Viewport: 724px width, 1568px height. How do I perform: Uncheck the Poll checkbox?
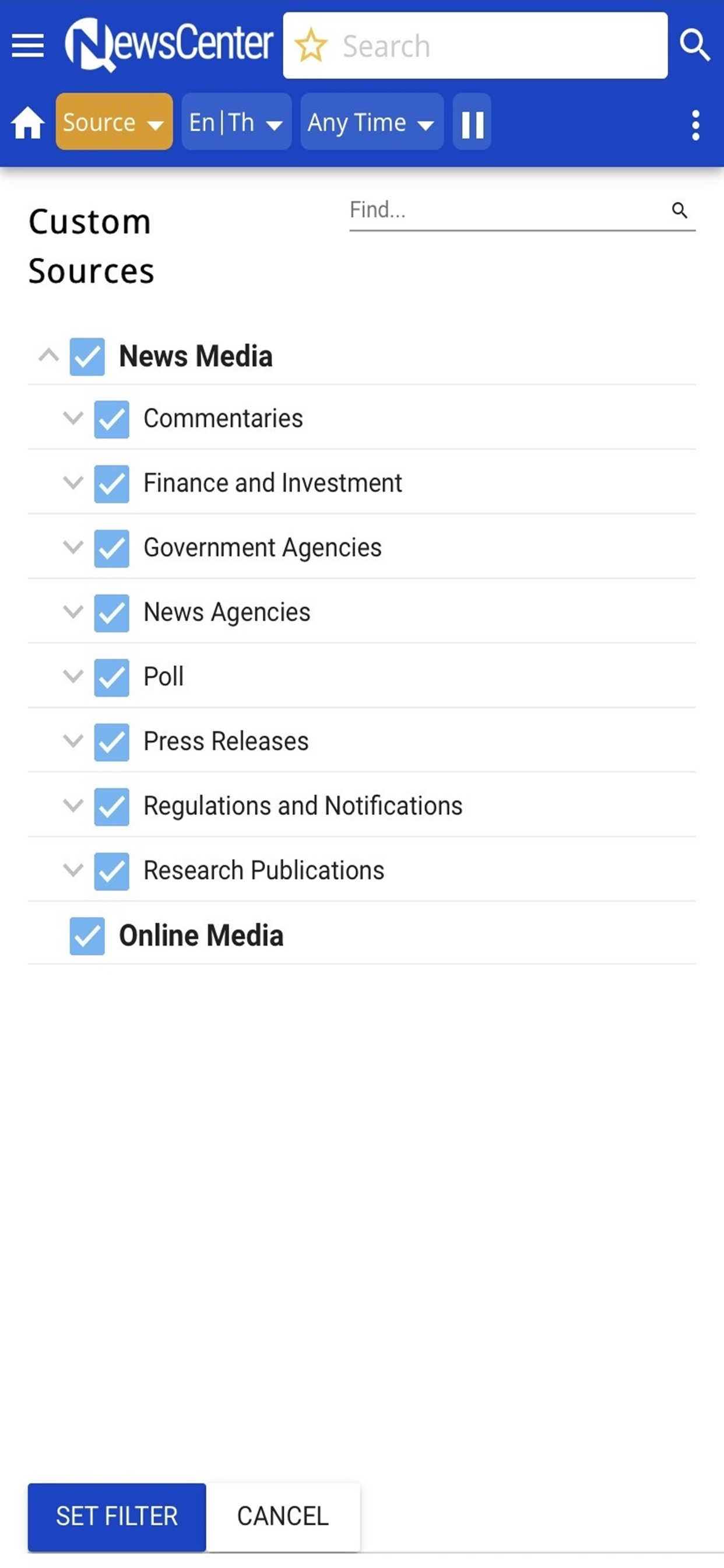click(111, 677)
